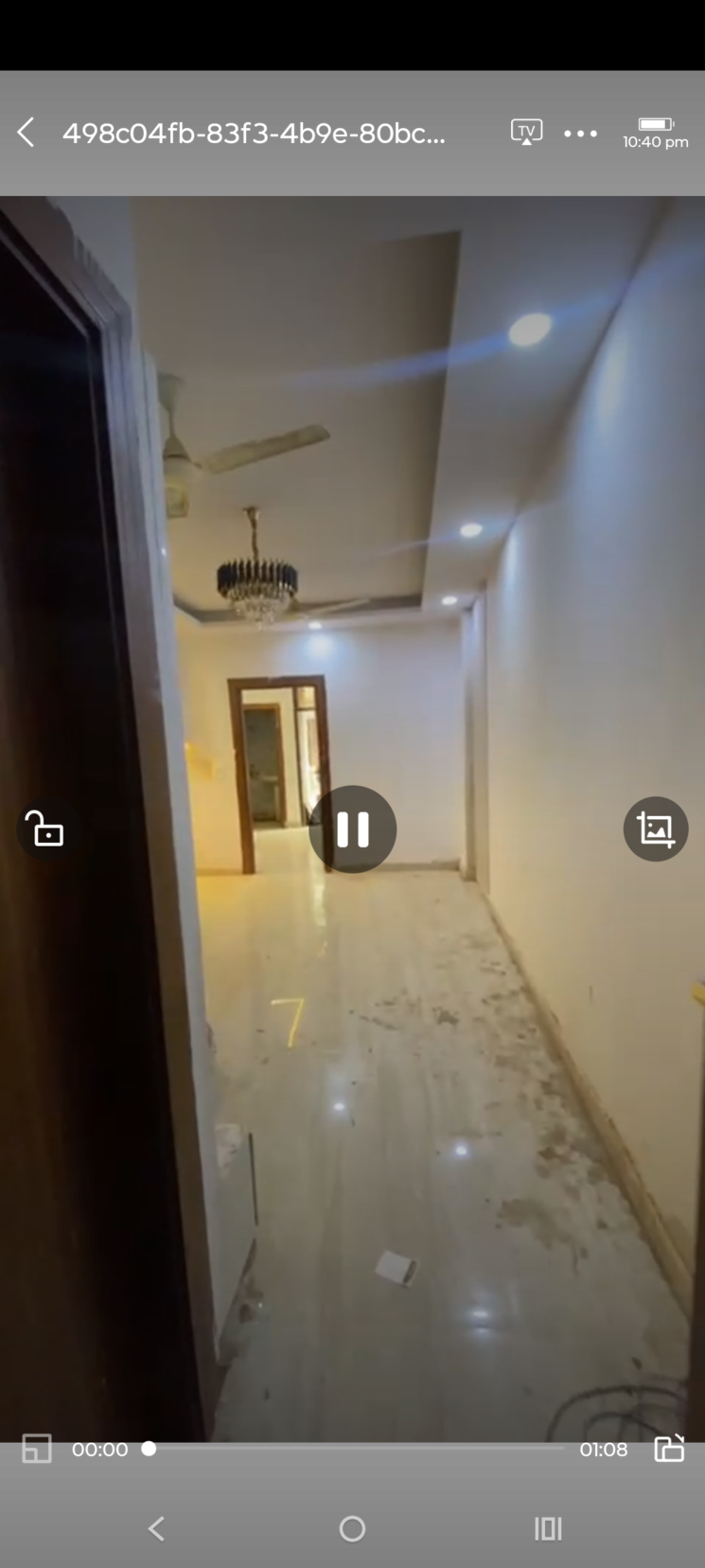705x1568 pixels.
Task: Lock the screen controls
Action: point(44,829)
